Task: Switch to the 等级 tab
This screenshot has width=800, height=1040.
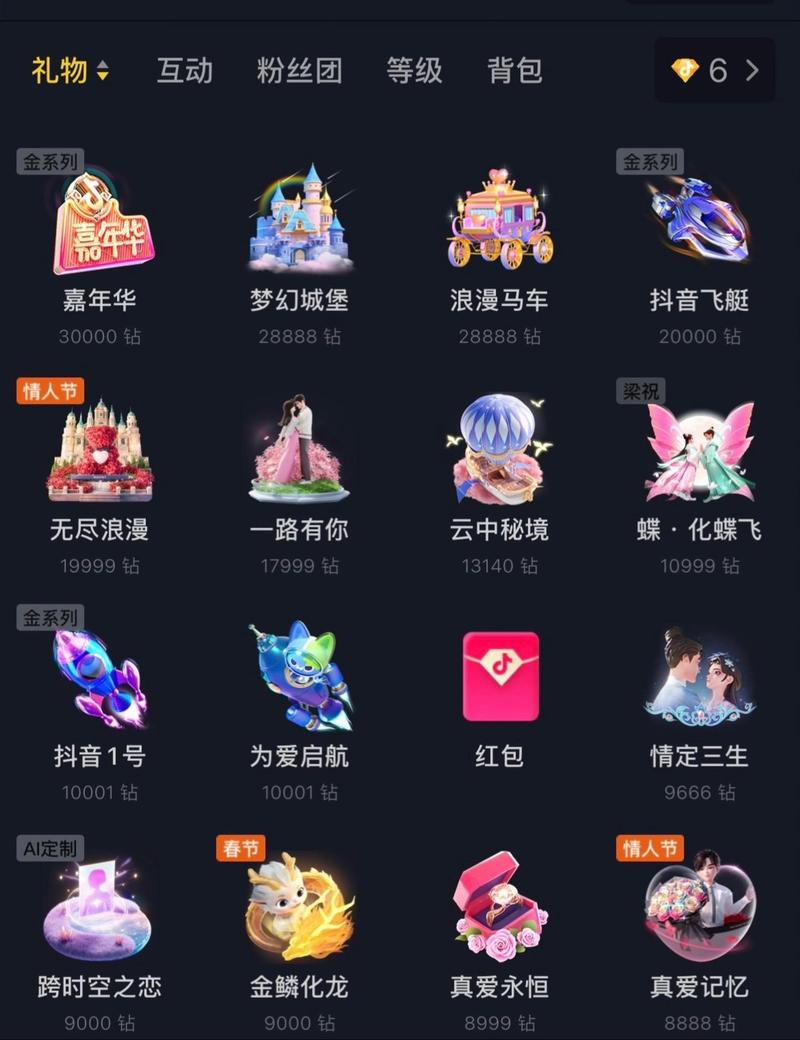Action: (x=414, y=70)
